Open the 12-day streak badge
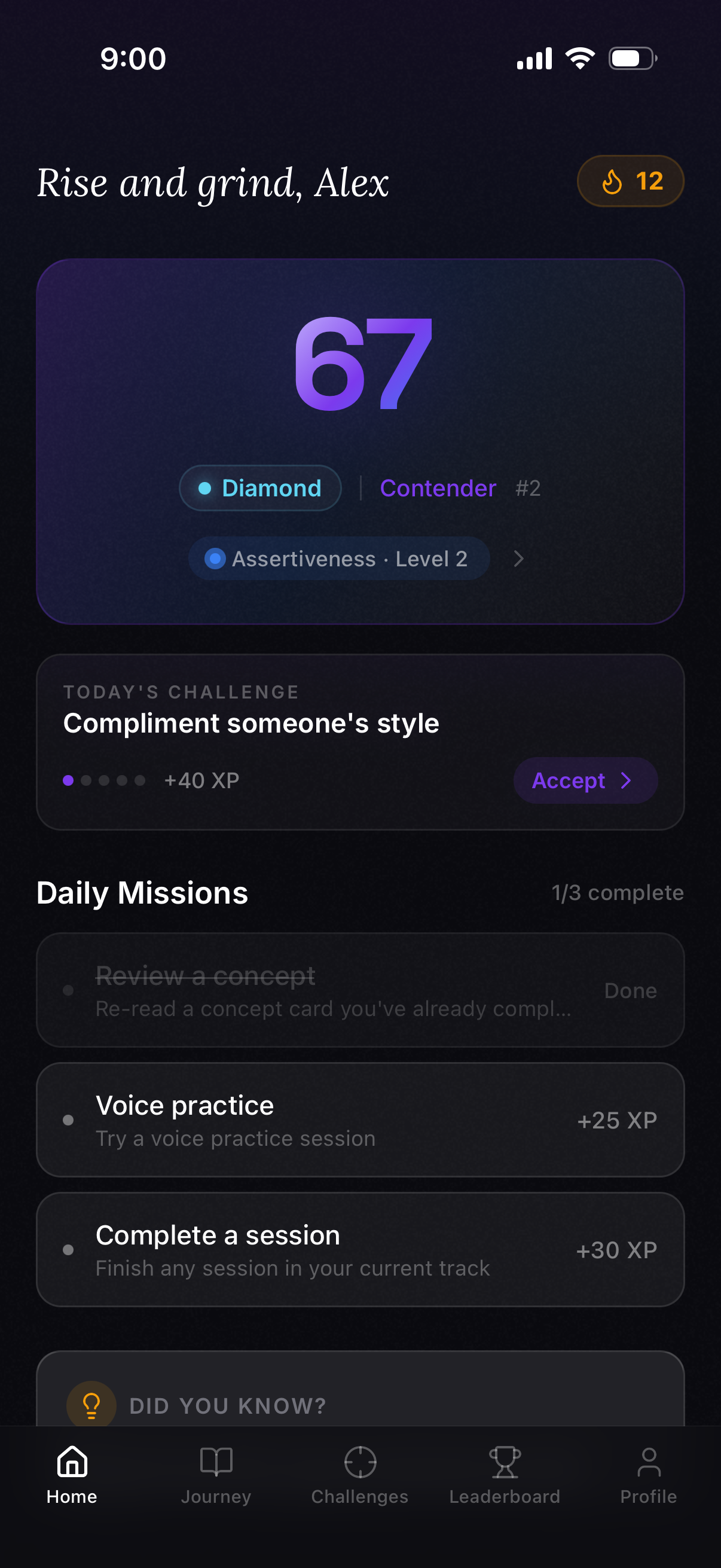The width and height of the screenshot is (721, 1568). (x=630, y=181)
